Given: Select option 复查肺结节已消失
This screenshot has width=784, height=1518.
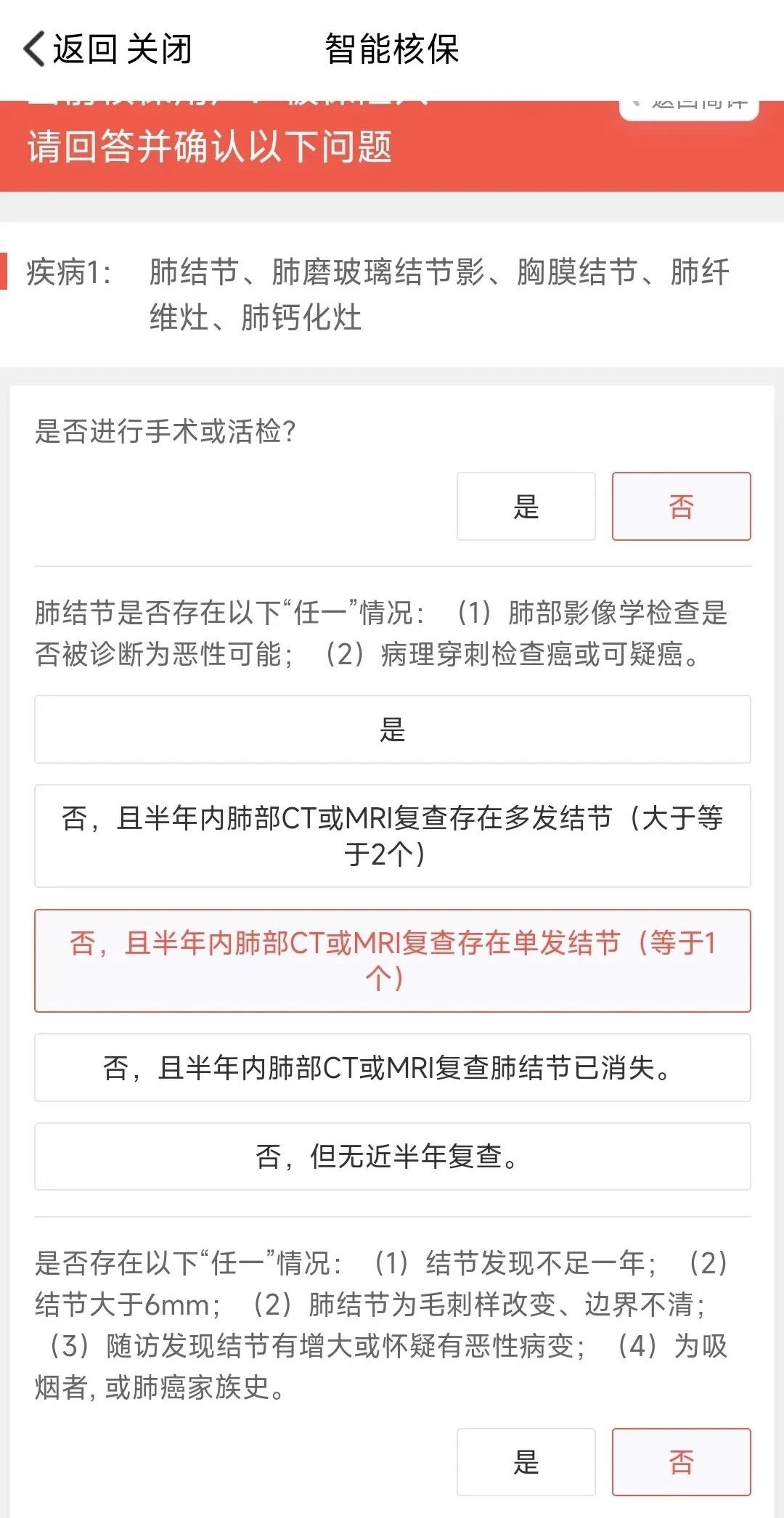Looking at the screenshot, I should (392, 1067).
